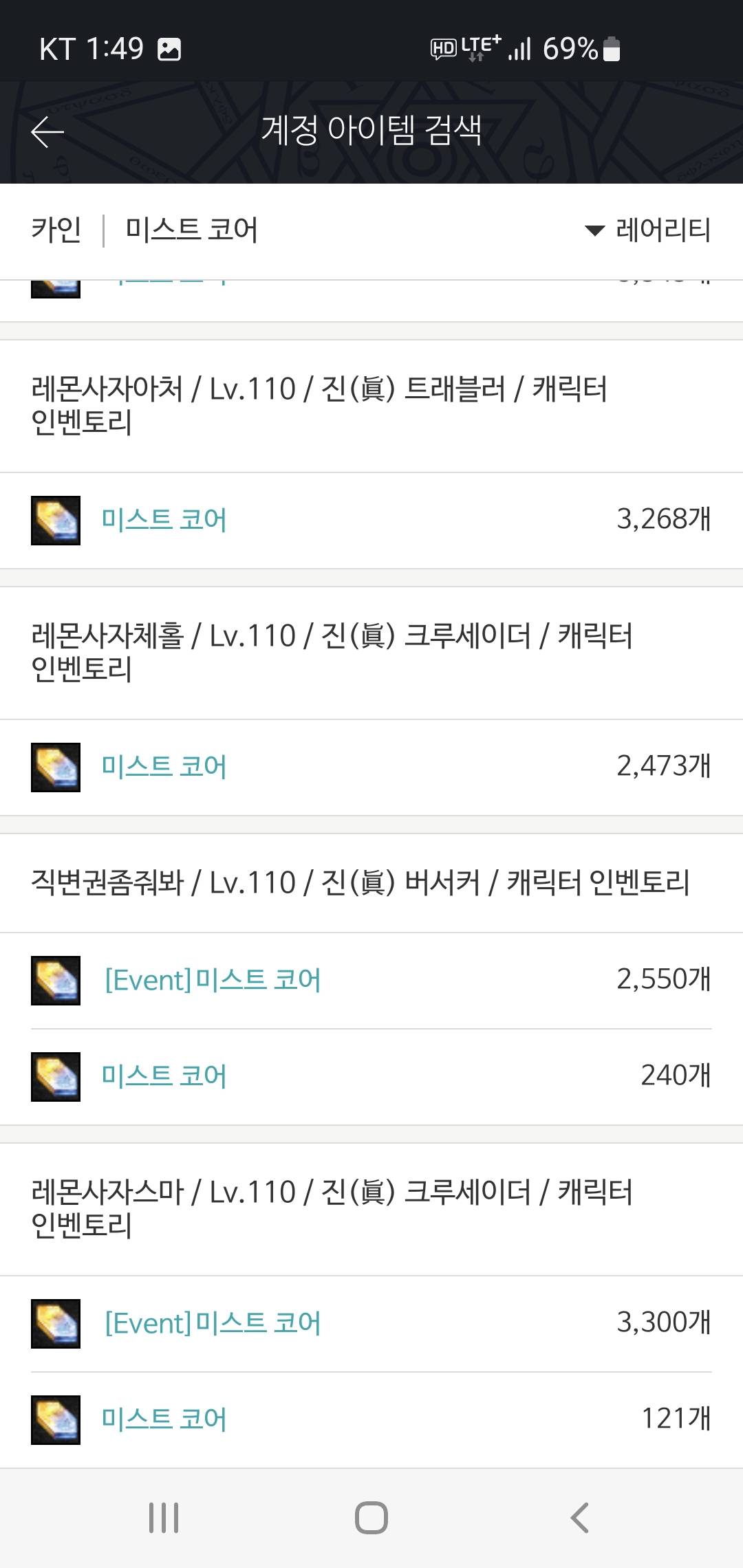Open recent apps from navigation bar
The height and width of the screenshot is (1568, 743).
164,1517
